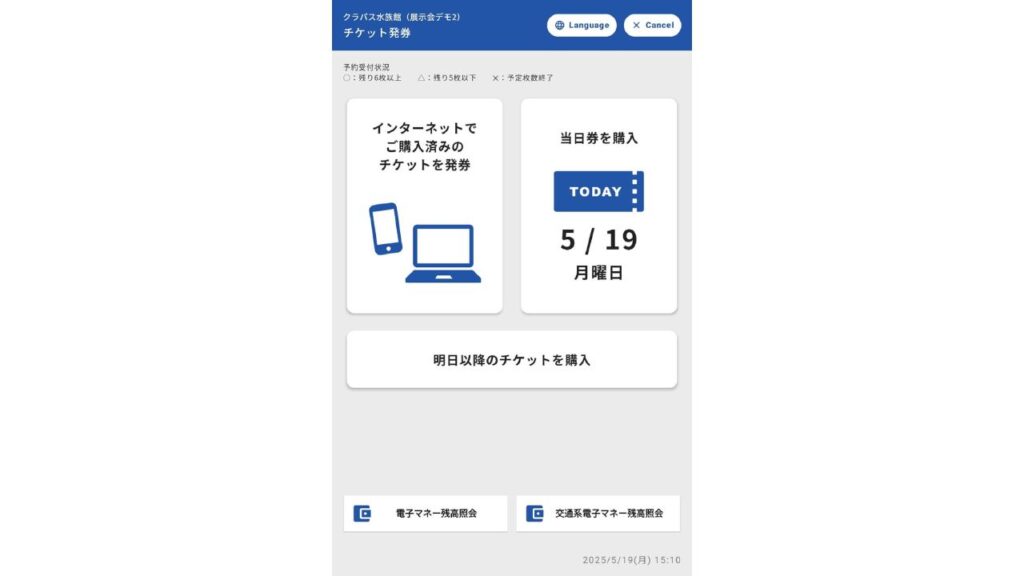Open 交通系電子マネー残高照会
The image size is (1024, 576).
597,513
